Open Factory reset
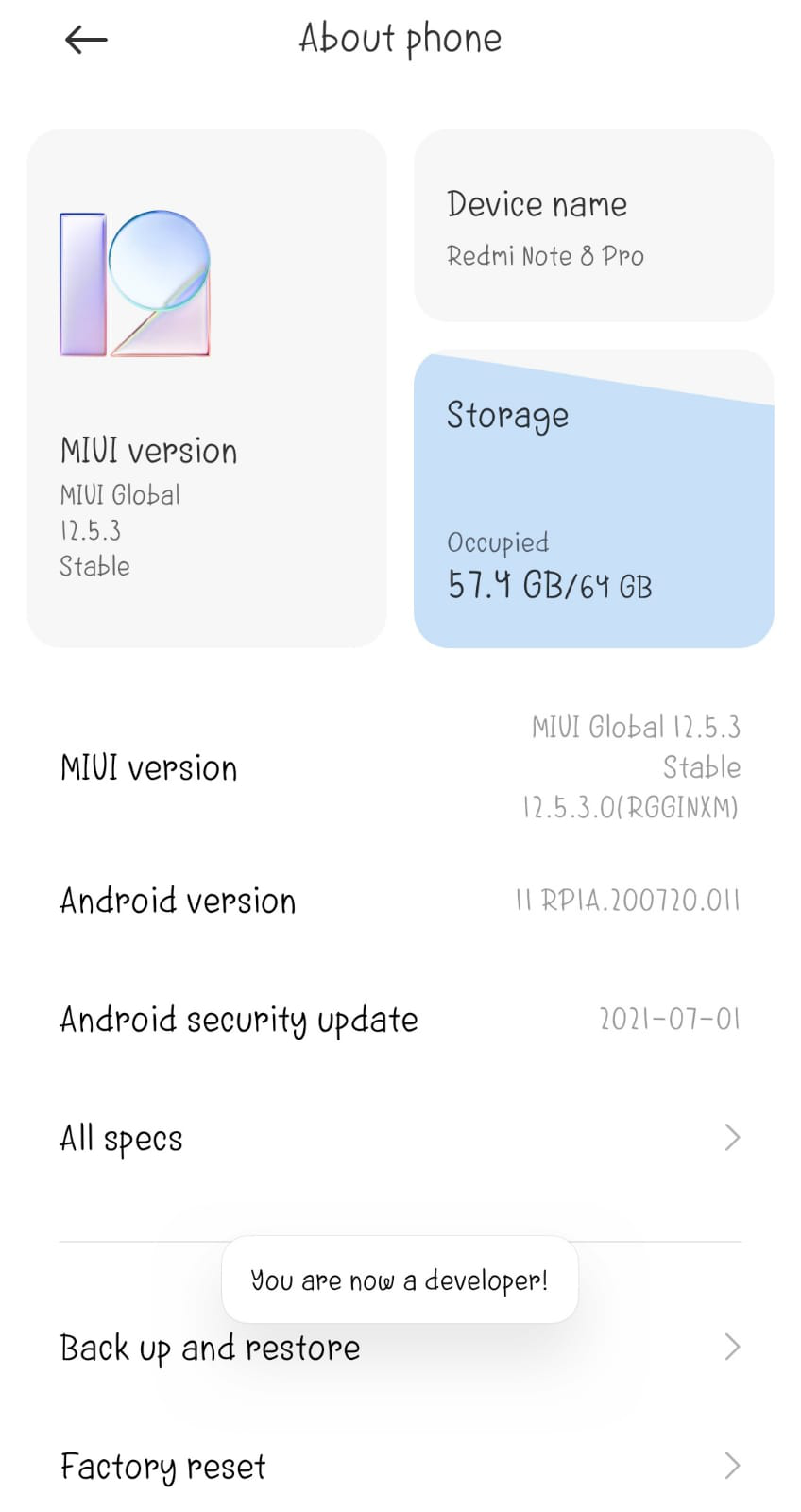Screen dimensions: 801x1512 pos(400,1467)
